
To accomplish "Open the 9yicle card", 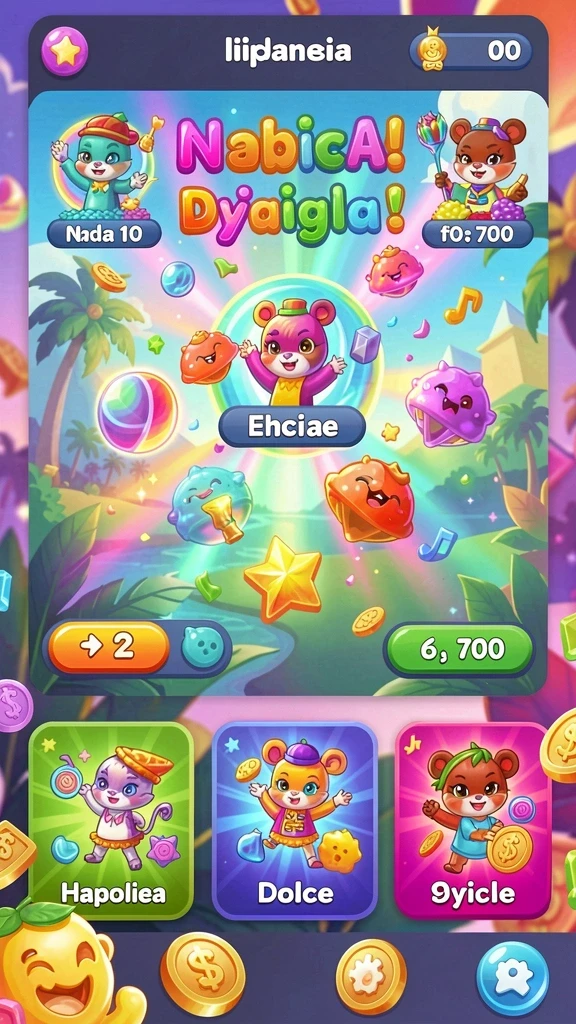I will pos(473,820).
